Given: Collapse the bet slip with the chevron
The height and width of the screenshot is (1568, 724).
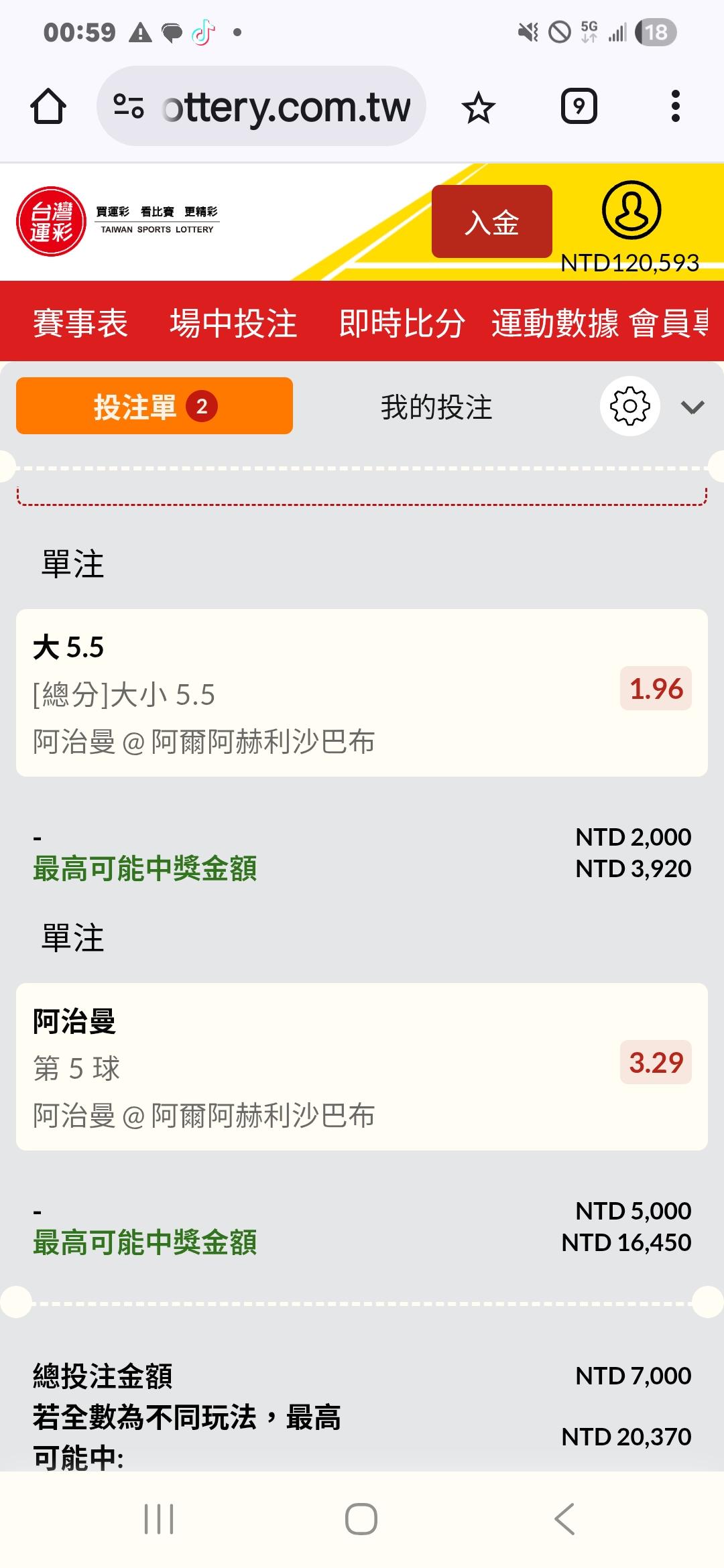Looking at the screenshot, I should [692, 407].
